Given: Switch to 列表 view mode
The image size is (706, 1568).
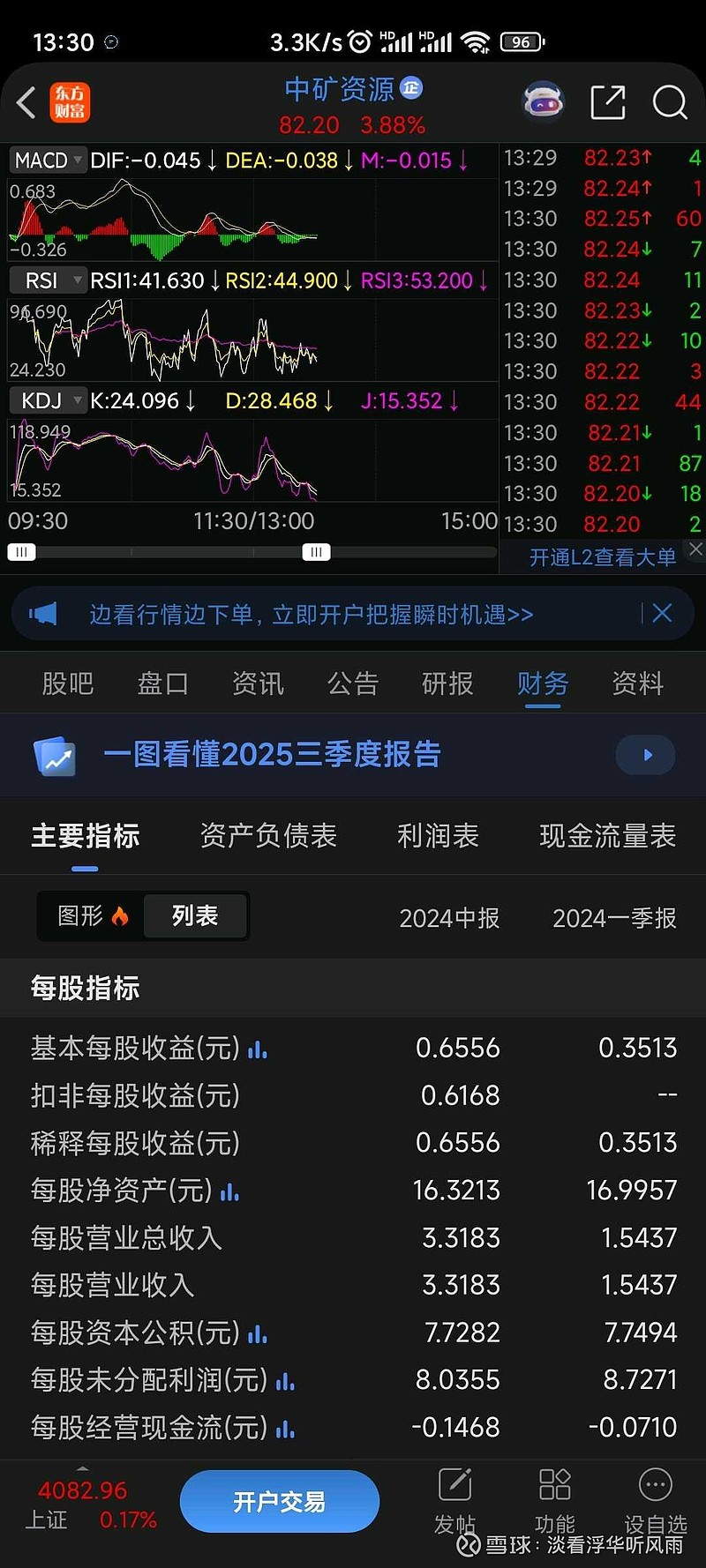Looking at the screenshot, I should (x=195, y=915).
